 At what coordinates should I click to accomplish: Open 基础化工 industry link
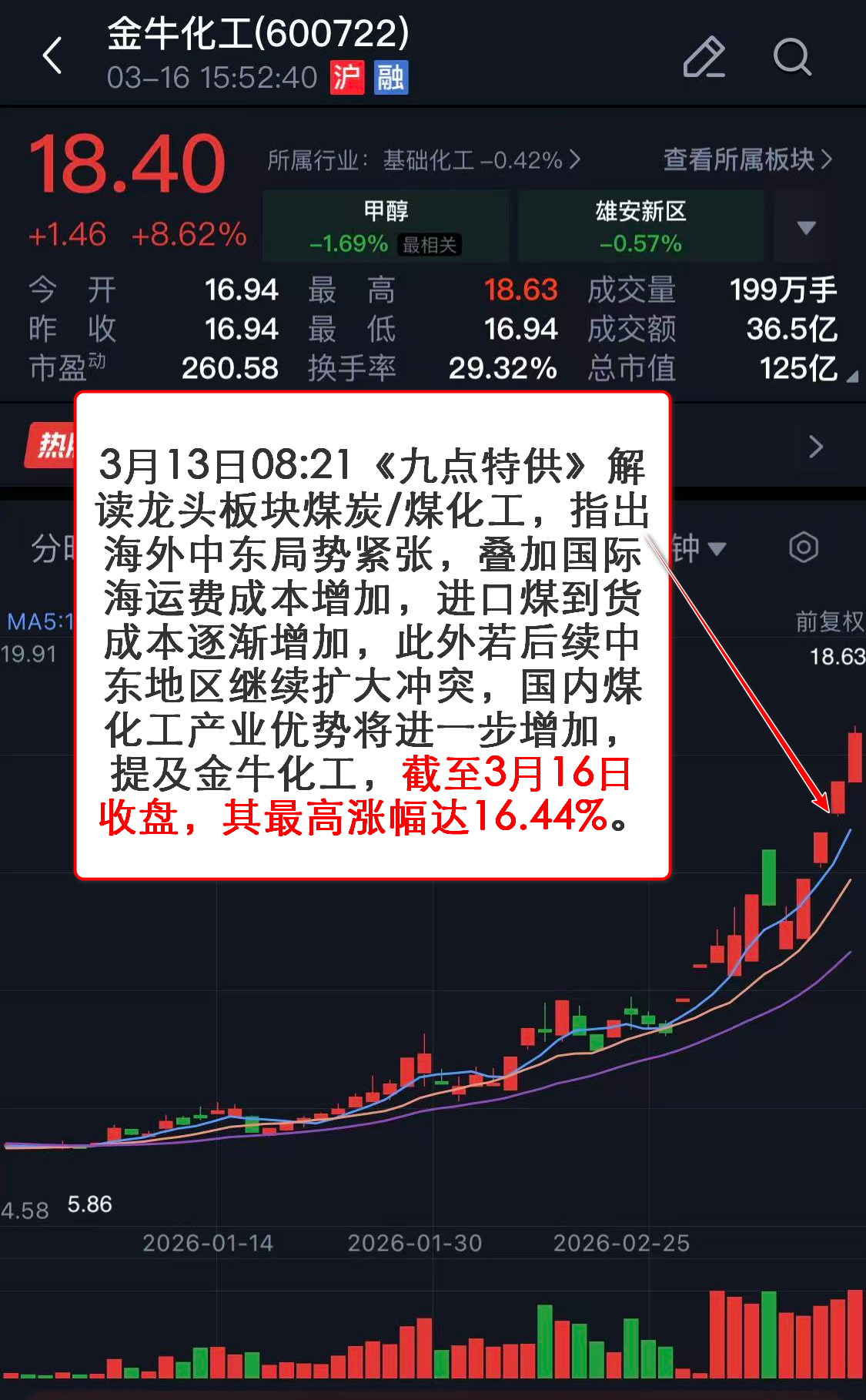click(423, 160)
